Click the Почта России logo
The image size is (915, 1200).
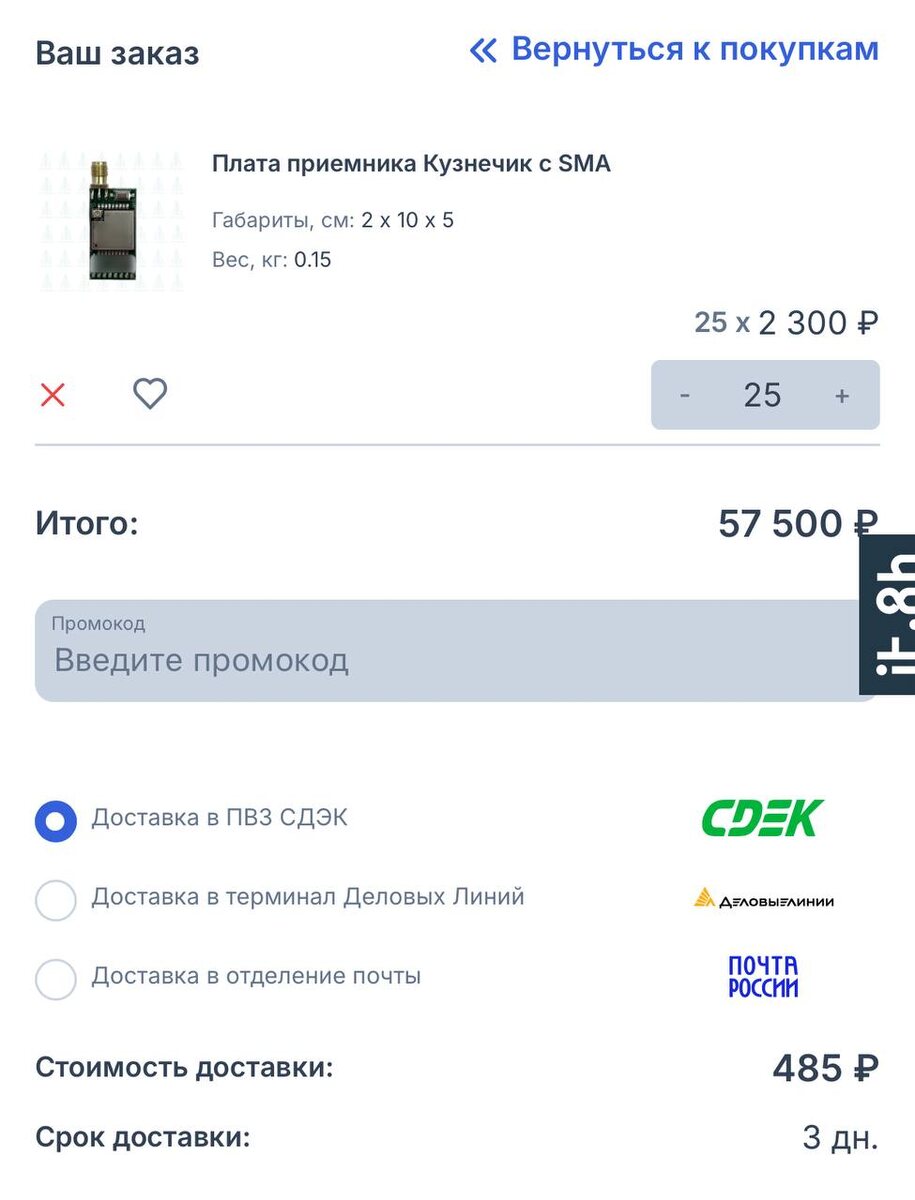763,975
